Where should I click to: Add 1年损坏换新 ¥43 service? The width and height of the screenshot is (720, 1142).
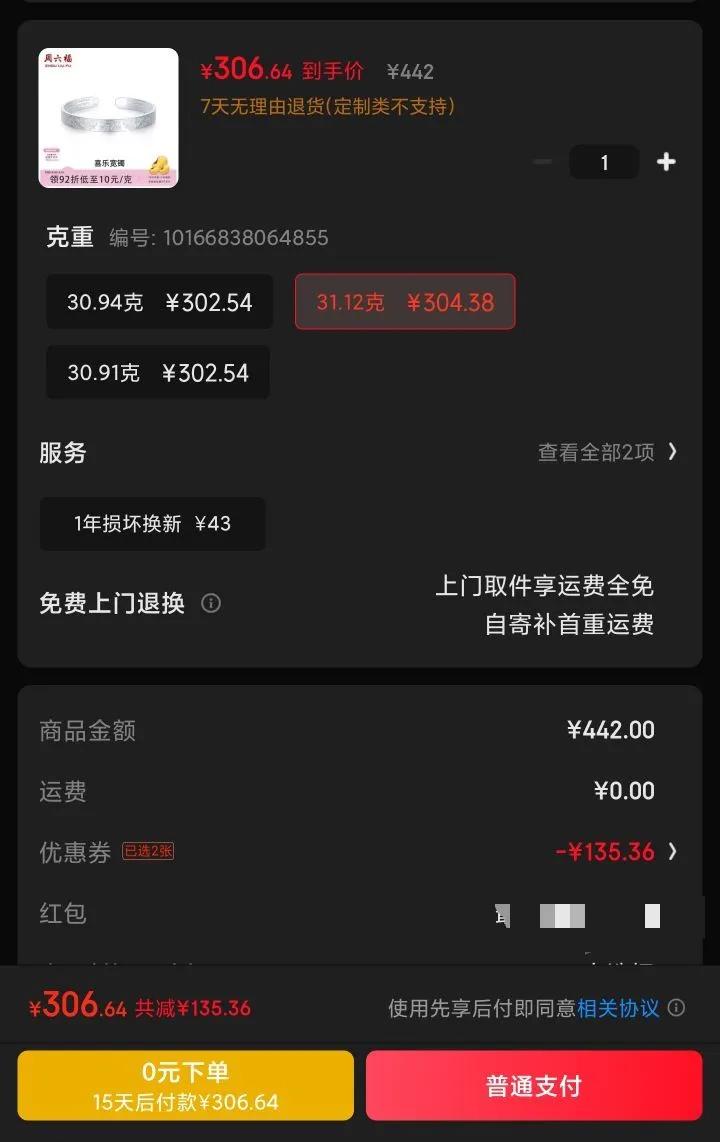pyautogui.click(x=152, y=523)
